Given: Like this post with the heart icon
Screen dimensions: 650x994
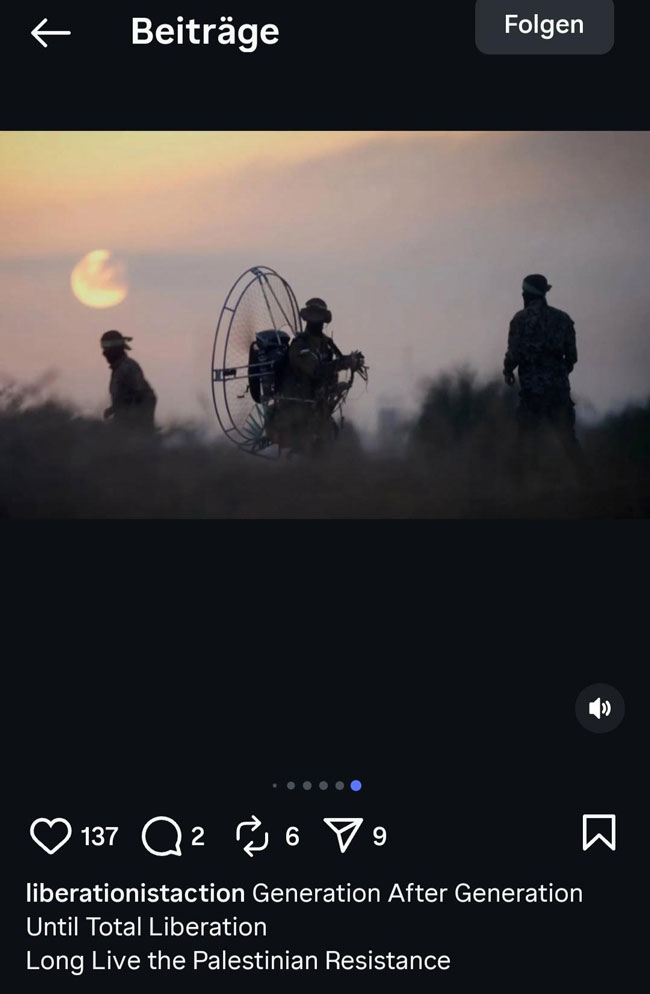Looking at the screenshot, I should (50, 836).
